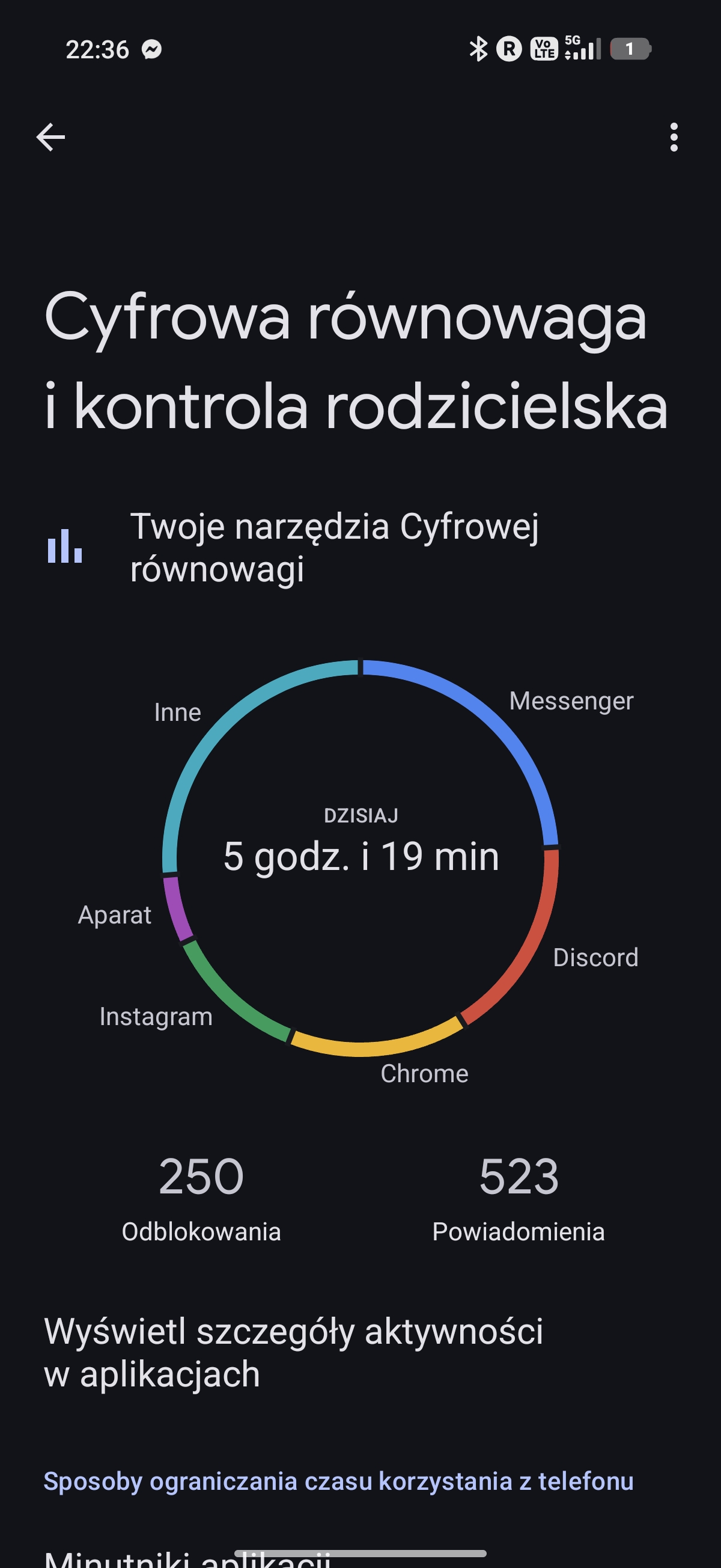Open Wyświetl szczegóły aktywności w aplikacjach
721x1568 pixels.
[293, 1353]
